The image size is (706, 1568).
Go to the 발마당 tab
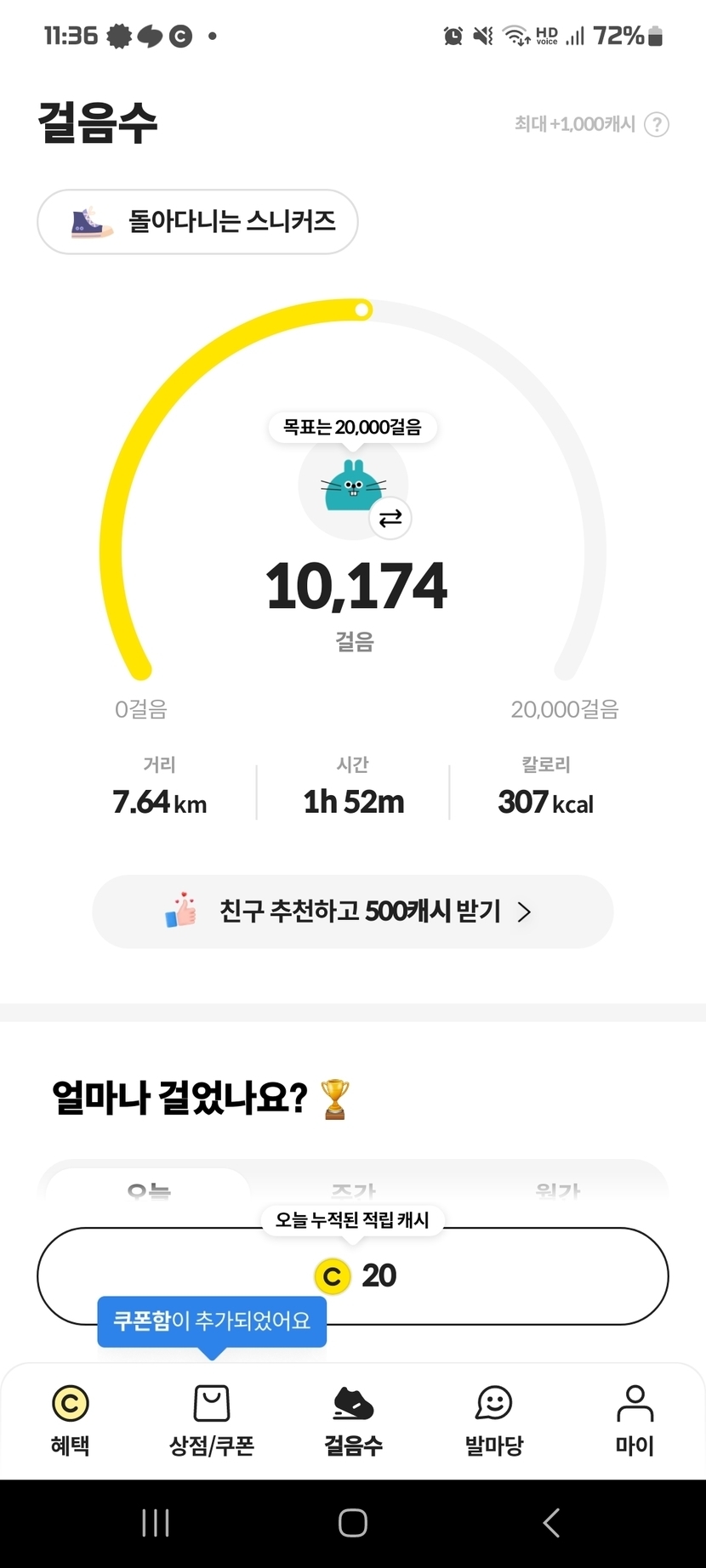494,1418
